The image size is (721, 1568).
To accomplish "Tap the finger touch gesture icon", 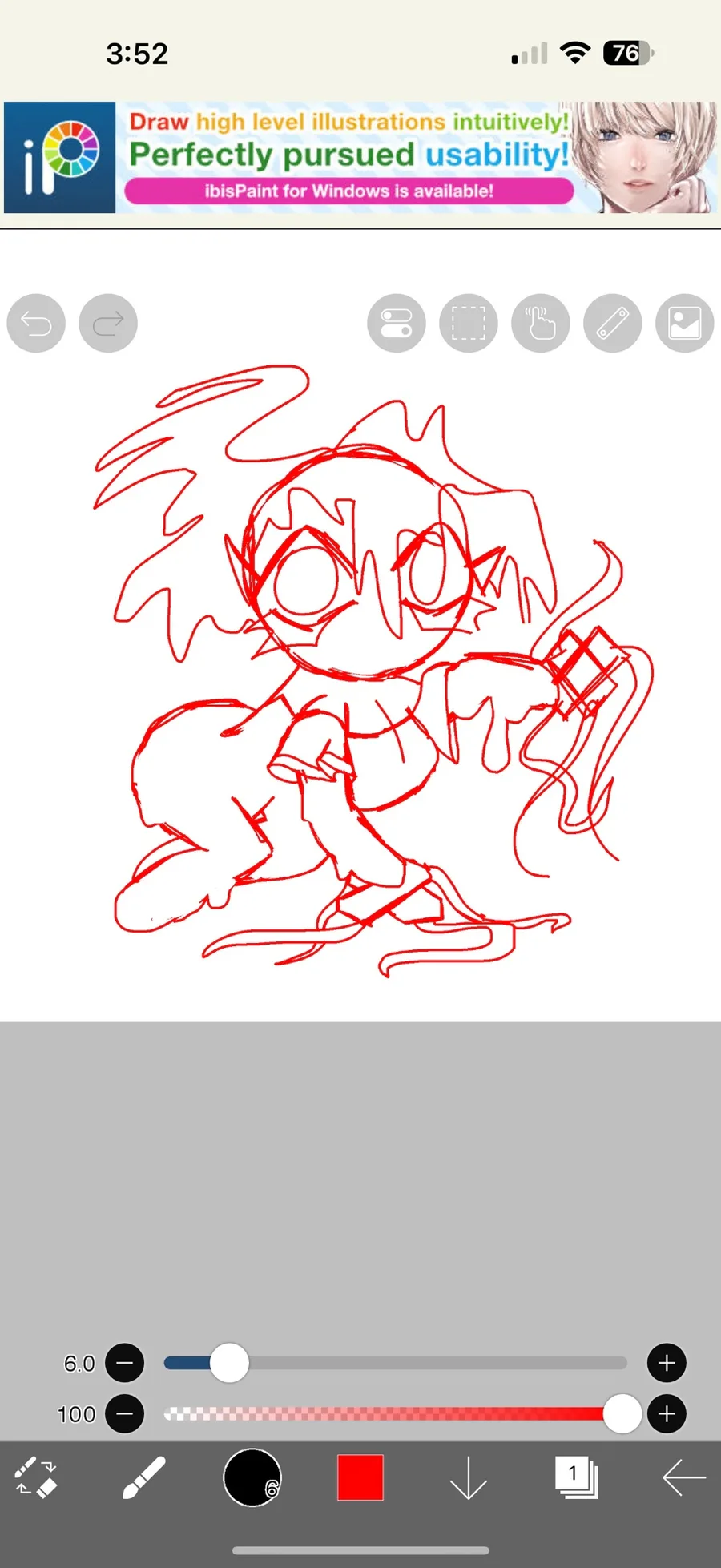I will tap(541, 323).
